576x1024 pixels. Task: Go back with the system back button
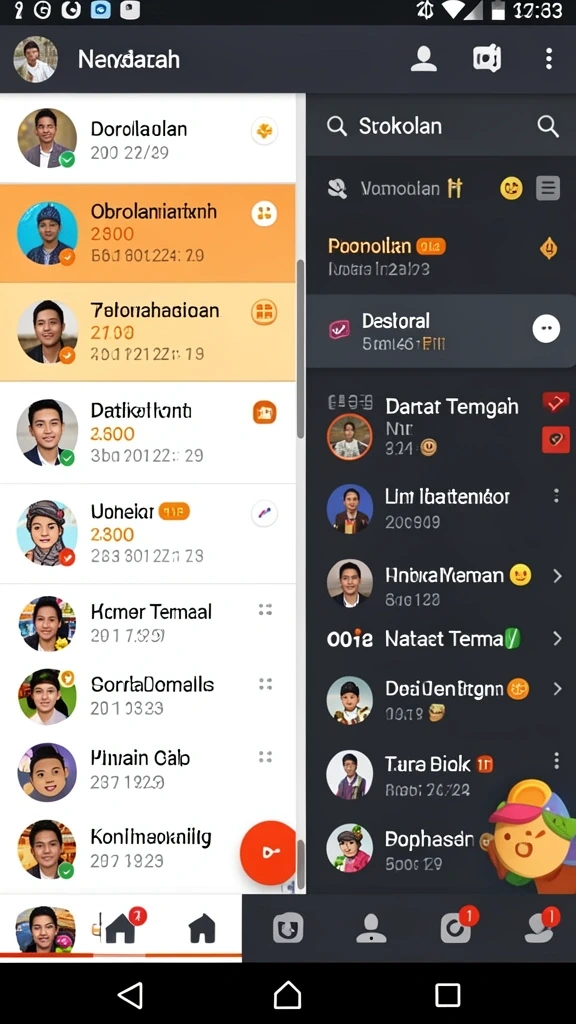tap(131, 995)
